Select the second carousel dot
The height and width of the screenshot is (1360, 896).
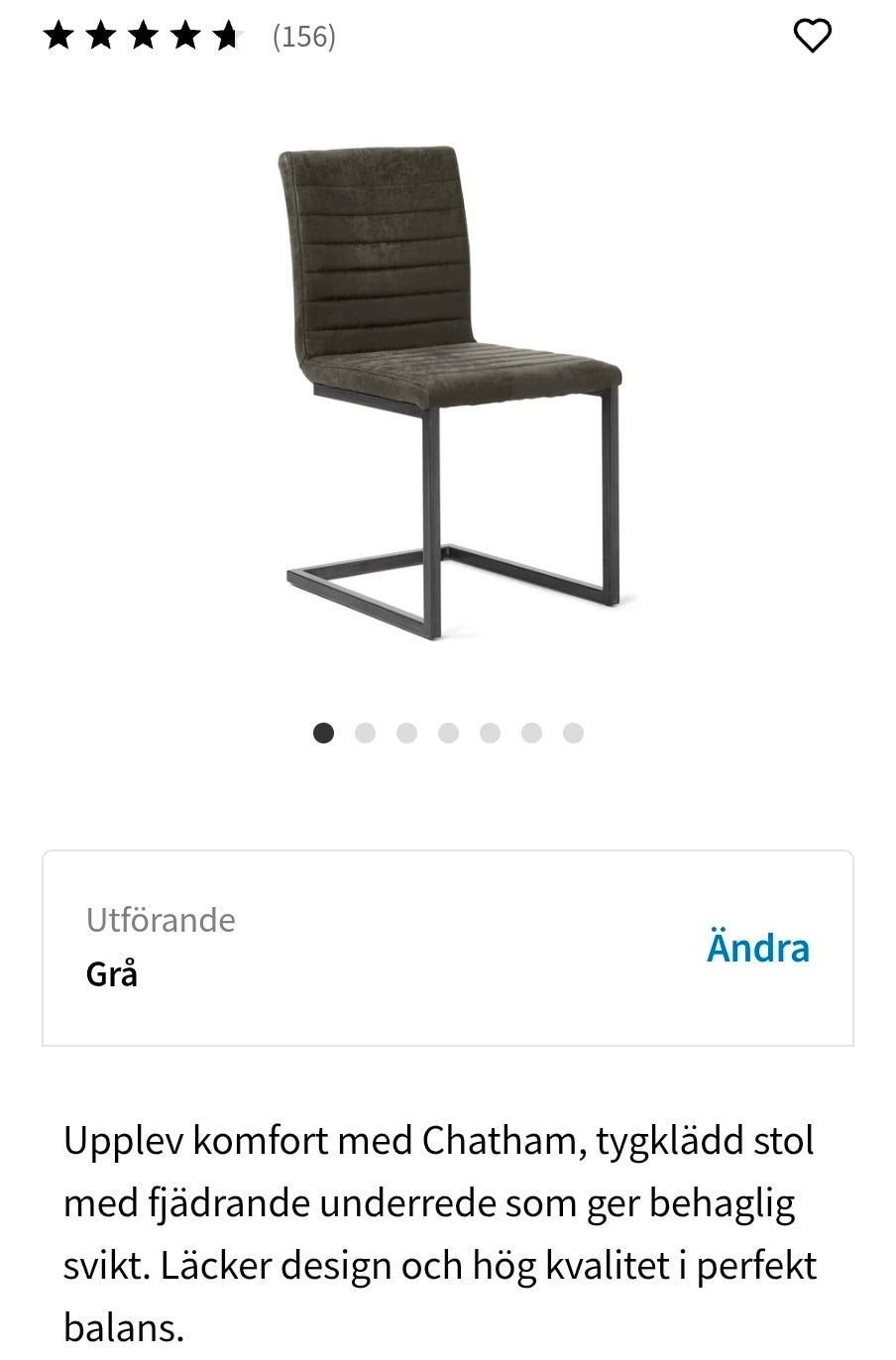[x=365, y=734]
